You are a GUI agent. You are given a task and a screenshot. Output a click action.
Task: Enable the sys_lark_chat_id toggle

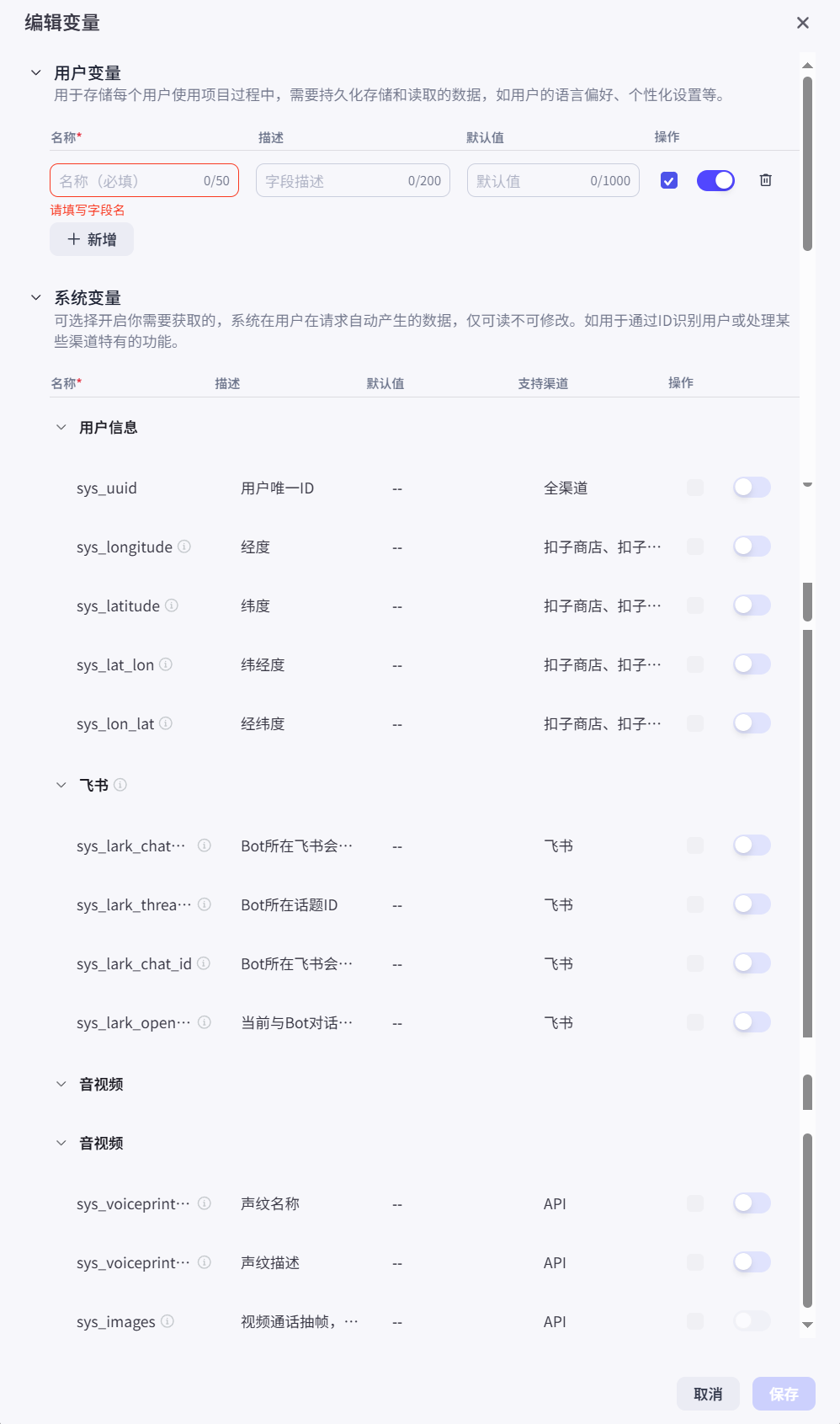pyautogui.click(x=752, y=963)
